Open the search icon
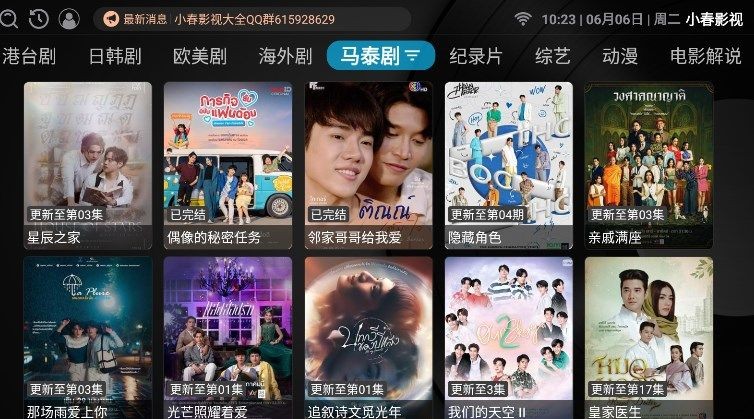The width and height of the screenshot is (754, 419). (10, 18)
